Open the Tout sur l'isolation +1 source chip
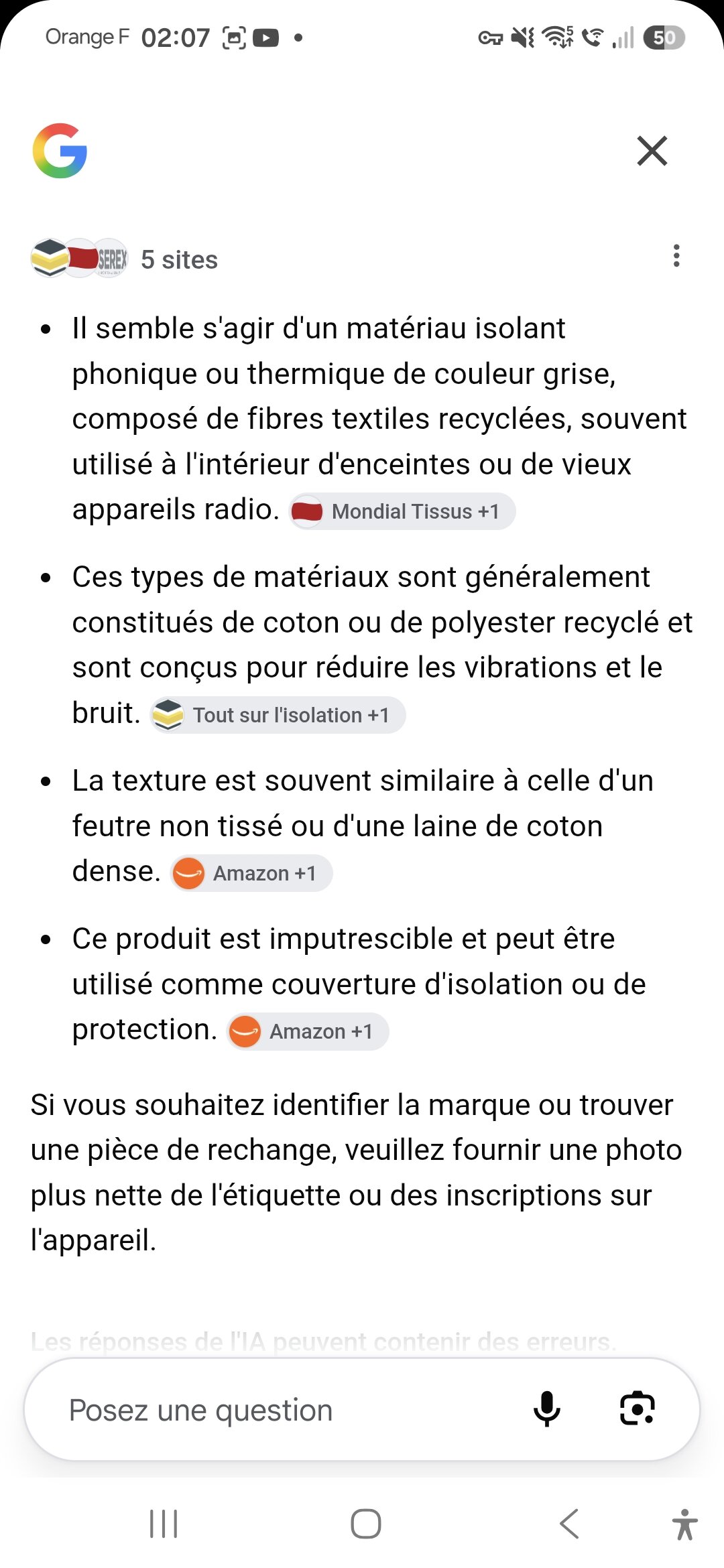This screenshot has width=724, height=1568. (x=278, y=715)
